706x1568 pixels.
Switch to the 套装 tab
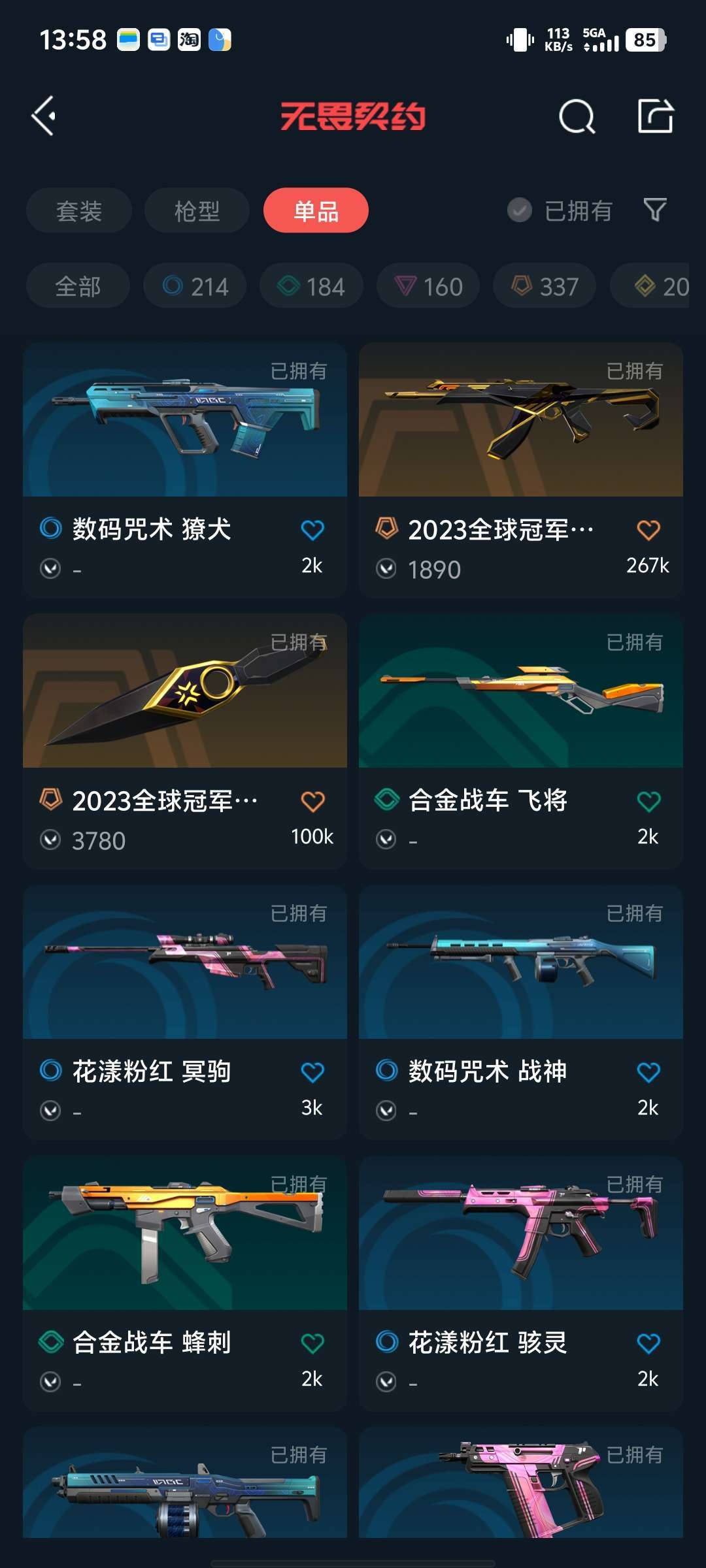[79, 210]
